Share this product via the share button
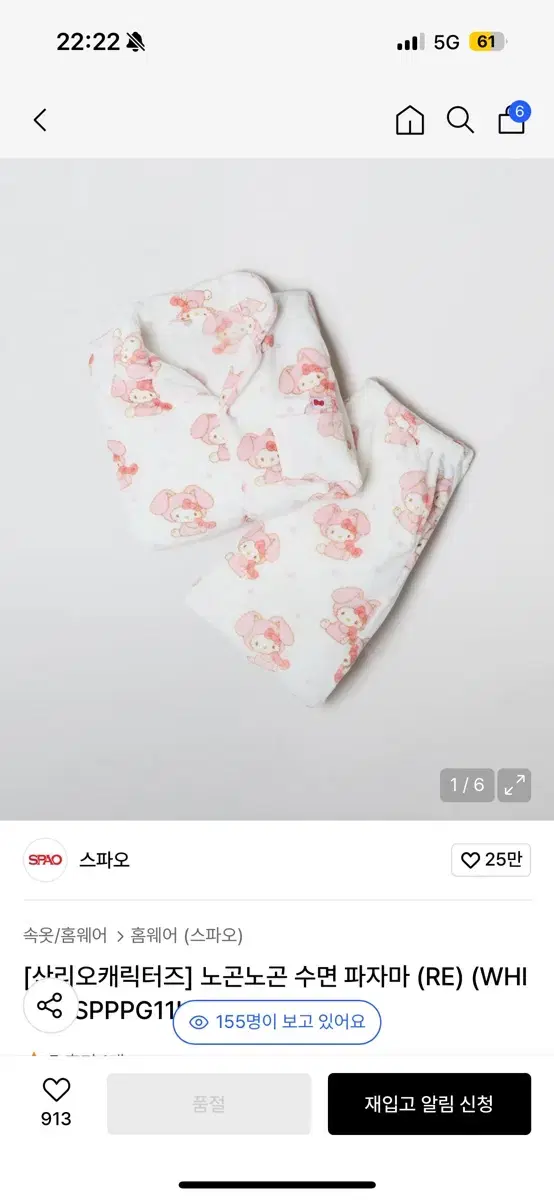This screenshot has height=1200, width=554. (50, 1005)
